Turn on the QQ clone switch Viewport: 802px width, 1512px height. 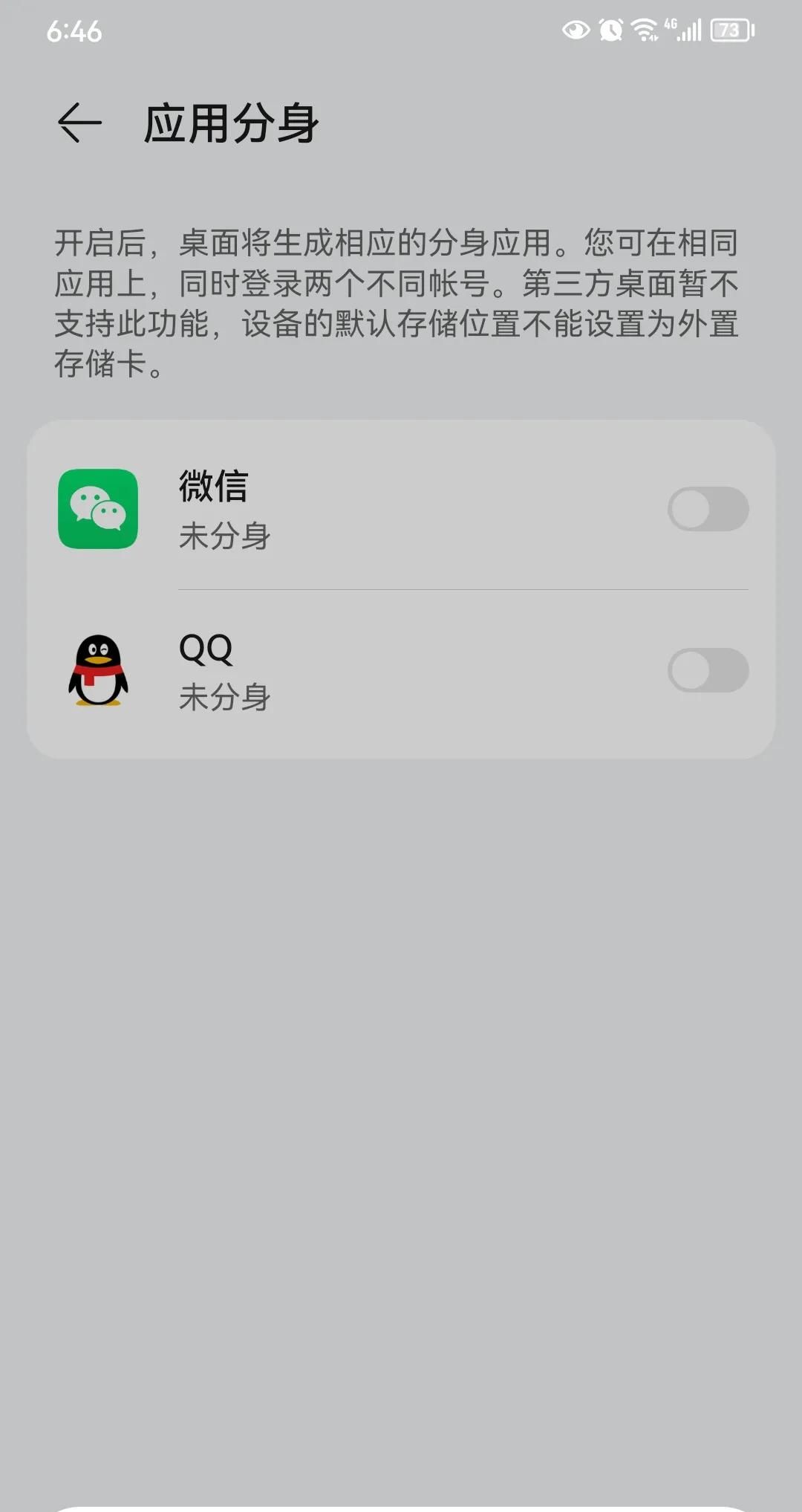708,670
